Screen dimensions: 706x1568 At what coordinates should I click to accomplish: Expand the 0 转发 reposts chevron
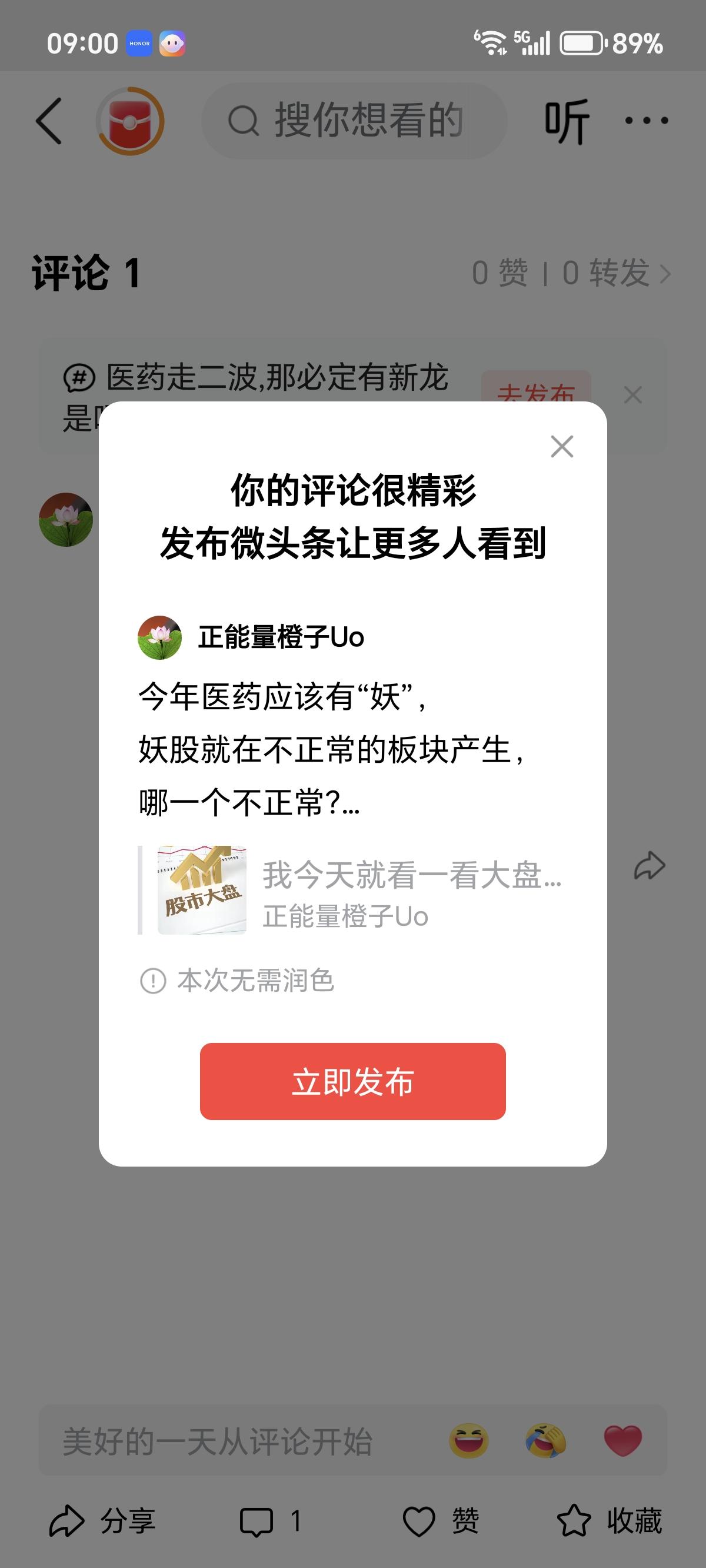[x=665, y=275]
